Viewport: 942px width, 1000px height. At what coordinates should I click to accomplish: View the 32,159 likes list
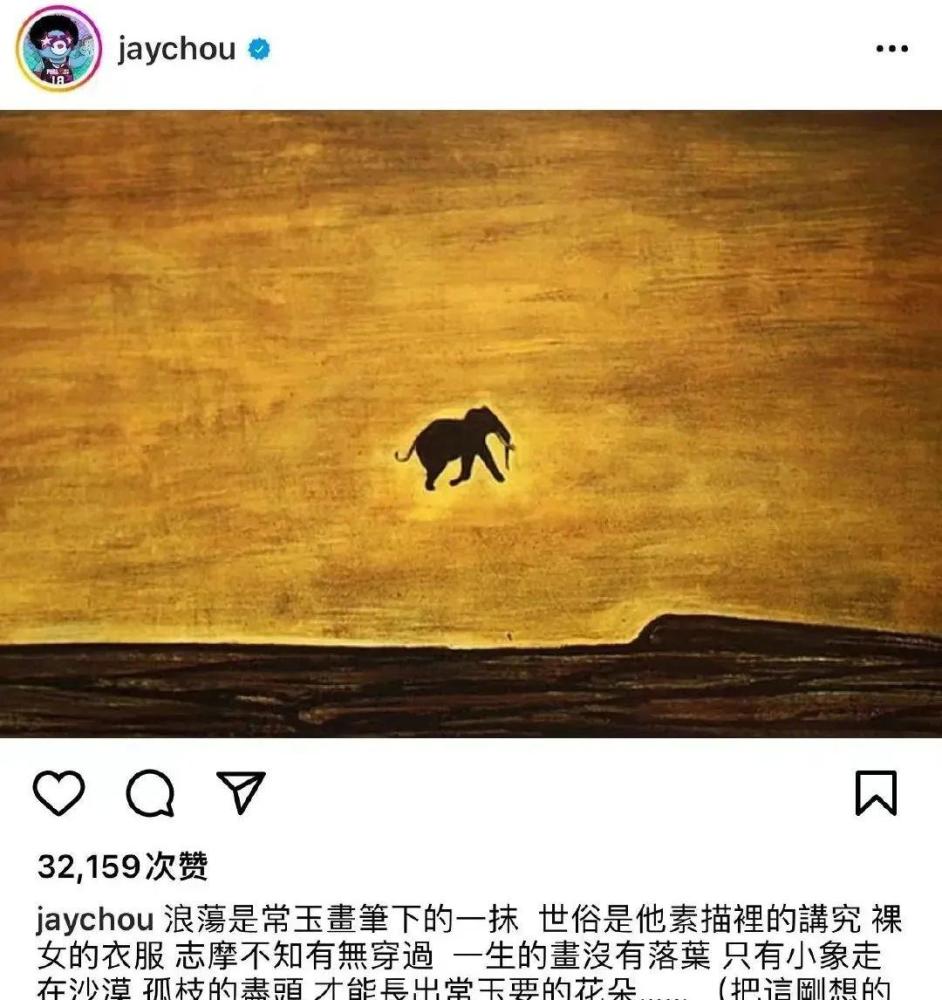pos(122,866)
